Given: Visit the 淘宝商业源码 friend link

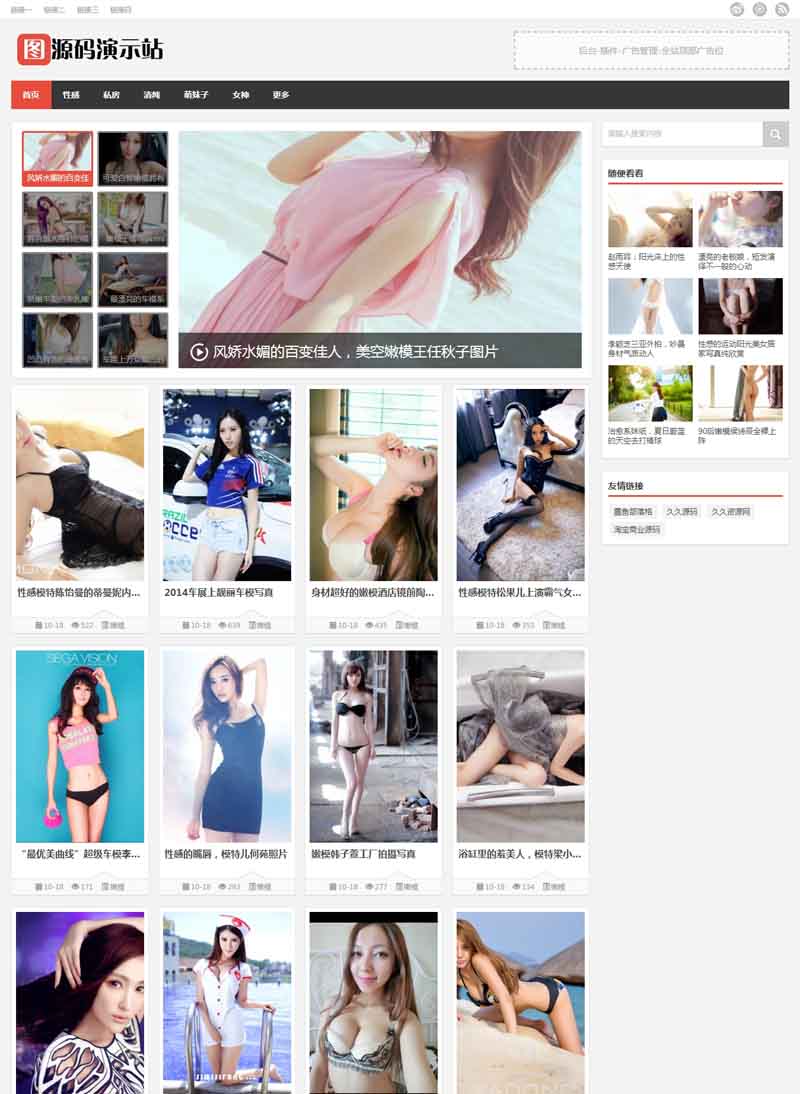Looking at the screenshot, I should tap(637, 530).
